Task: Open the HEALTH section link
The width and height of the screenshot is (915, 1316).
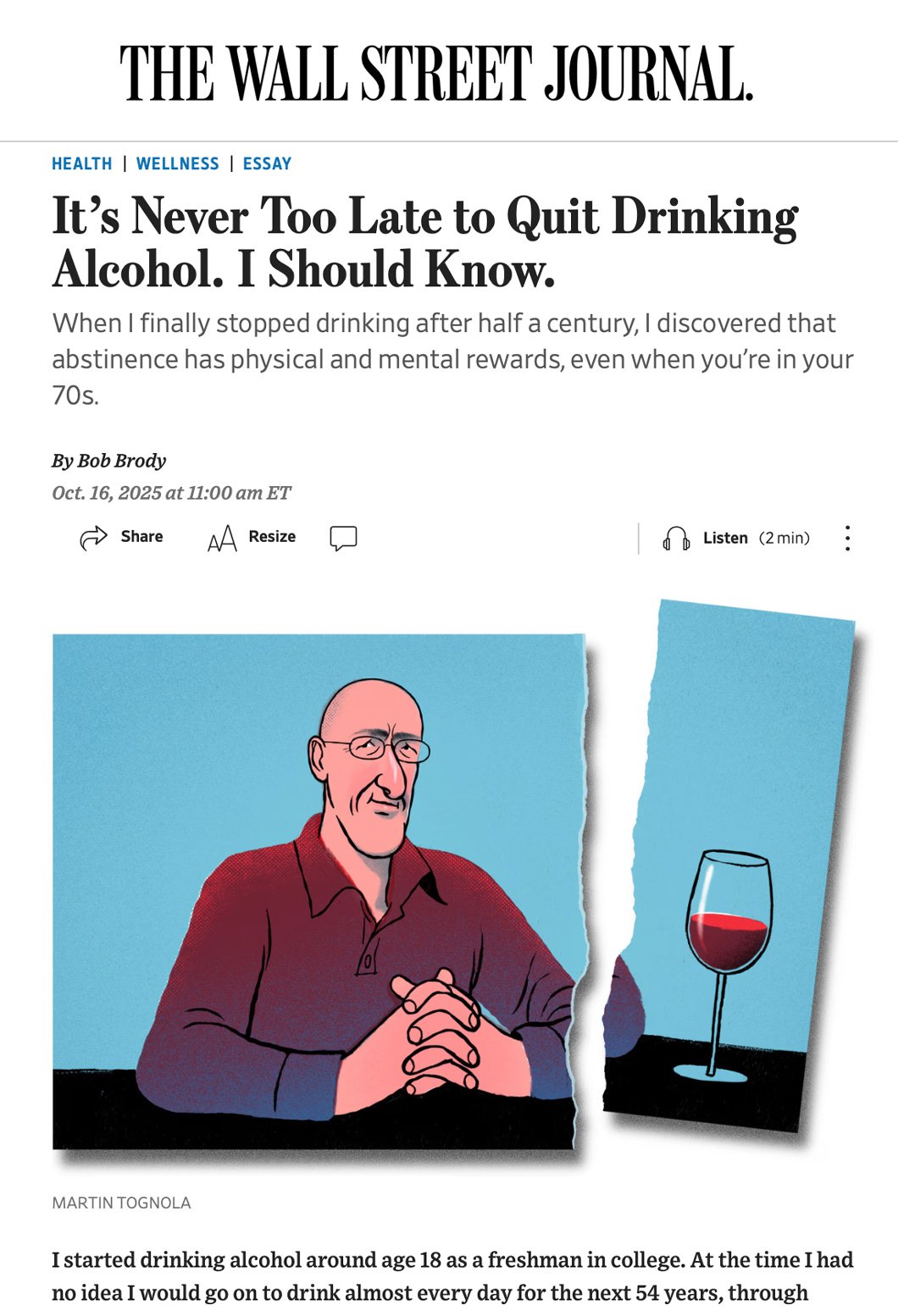Action: tap(81, 163)
